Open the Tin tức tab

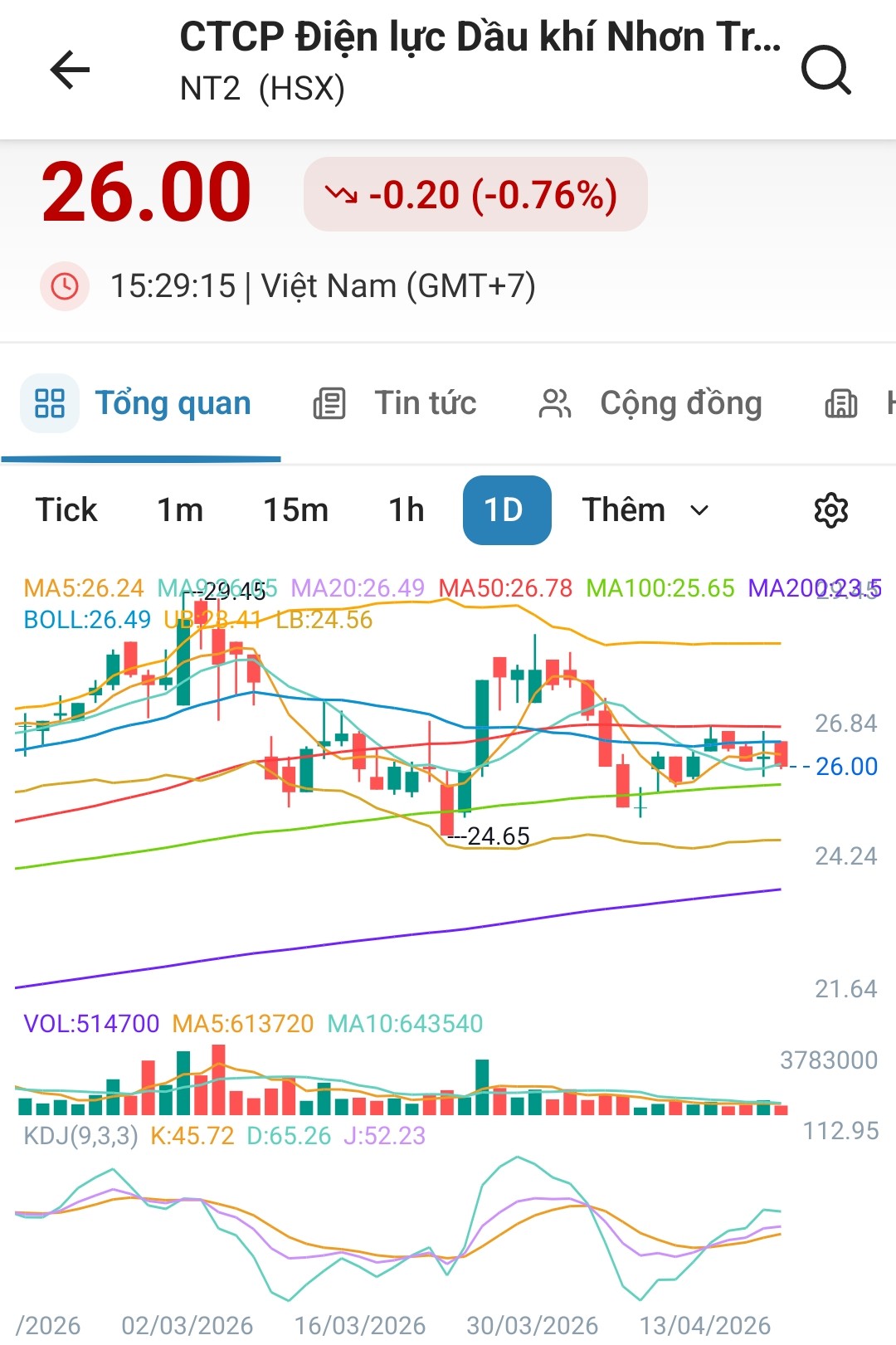coord(395,404)
